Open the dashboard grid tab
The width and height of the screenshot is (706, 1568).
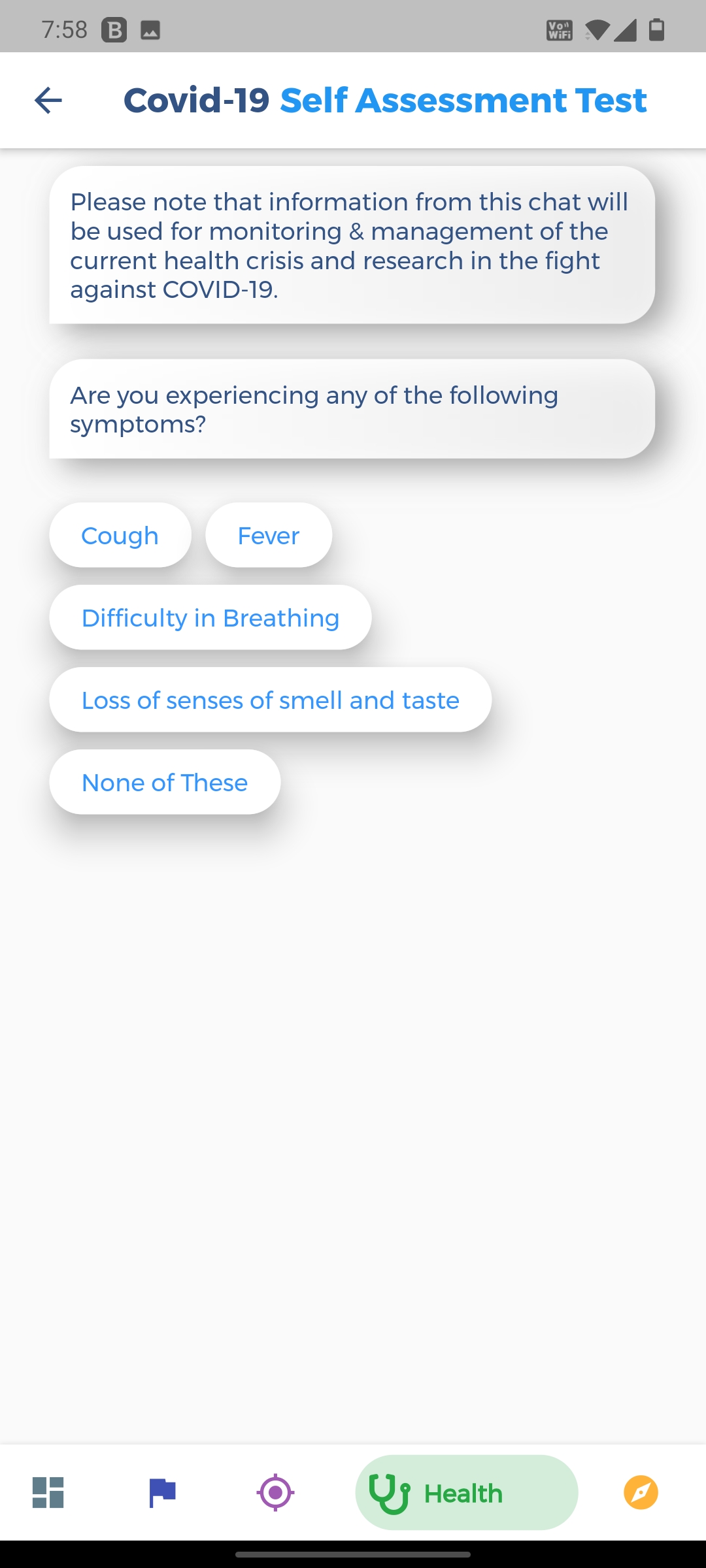(x=48, y=1493)
